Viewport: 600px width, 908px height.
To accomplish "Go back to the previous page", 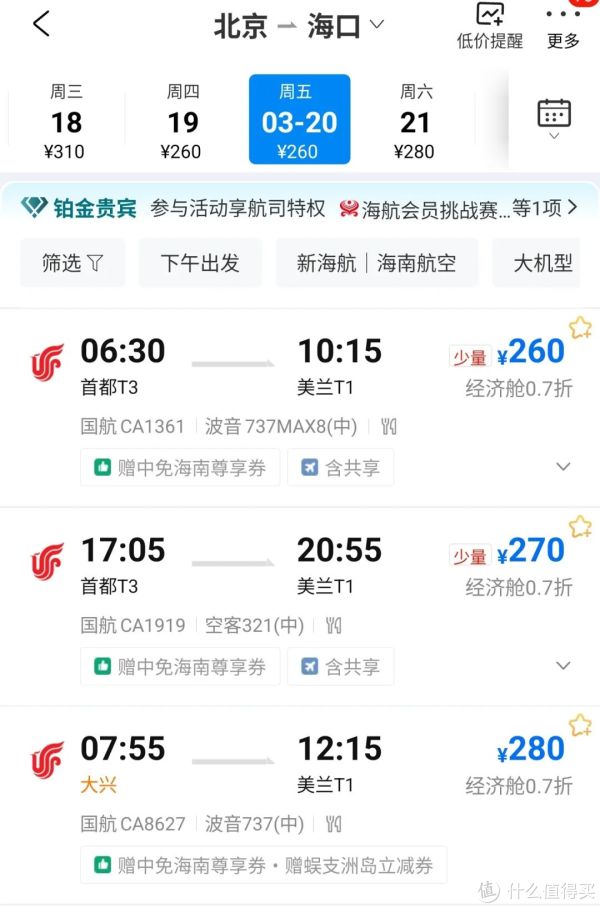I will click(x=41, y=25).
